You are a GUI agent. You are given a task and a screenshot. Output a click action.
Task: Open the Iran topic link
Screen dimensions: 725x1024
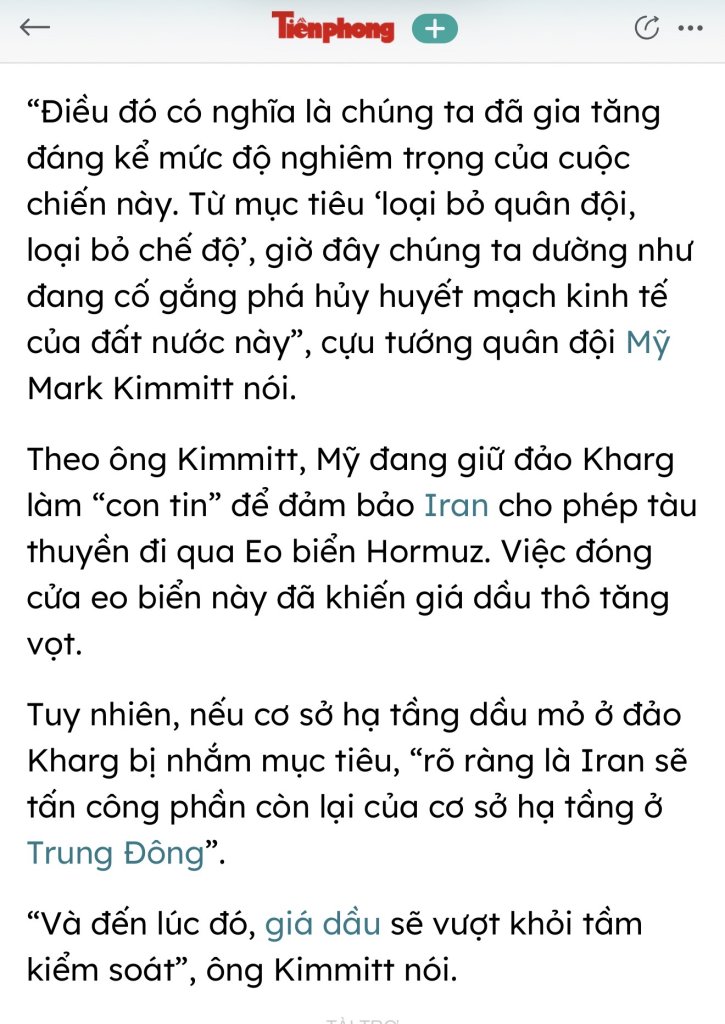click(456, 504)
